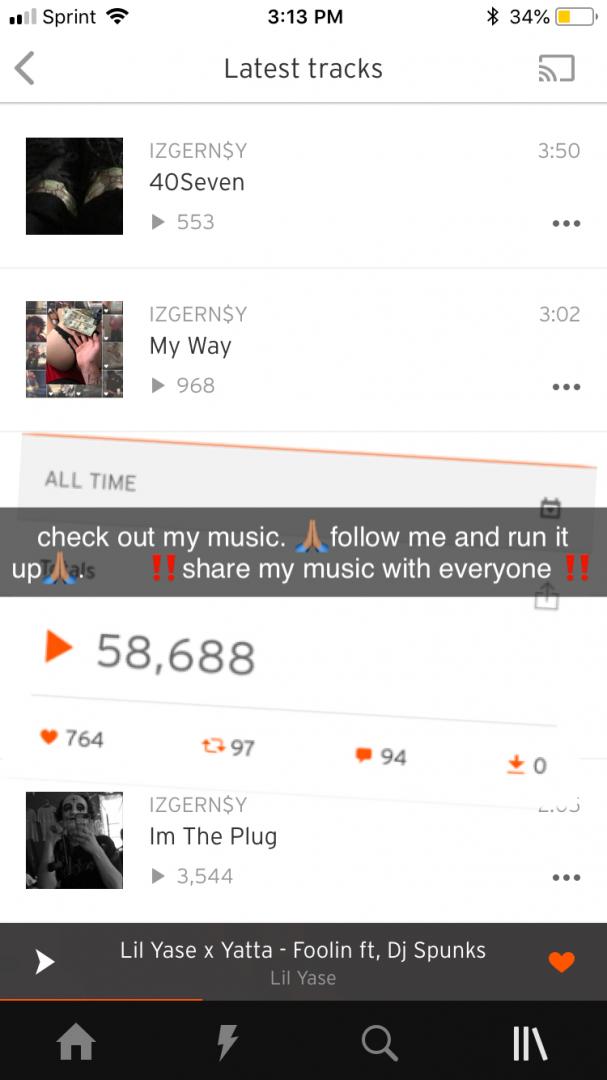
Task: Open overflow menu for My Way
Action: point(566,386)
